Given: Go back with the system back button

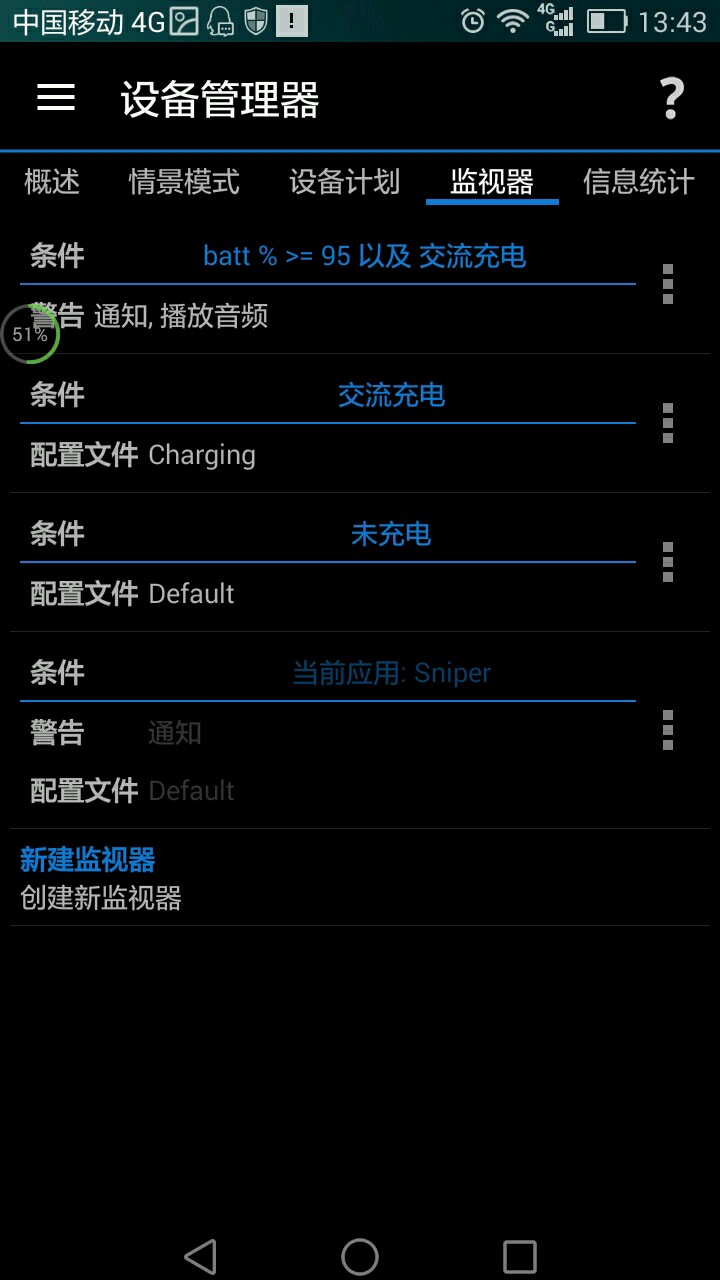Looking at the screenshot, I should point(201,1256).
